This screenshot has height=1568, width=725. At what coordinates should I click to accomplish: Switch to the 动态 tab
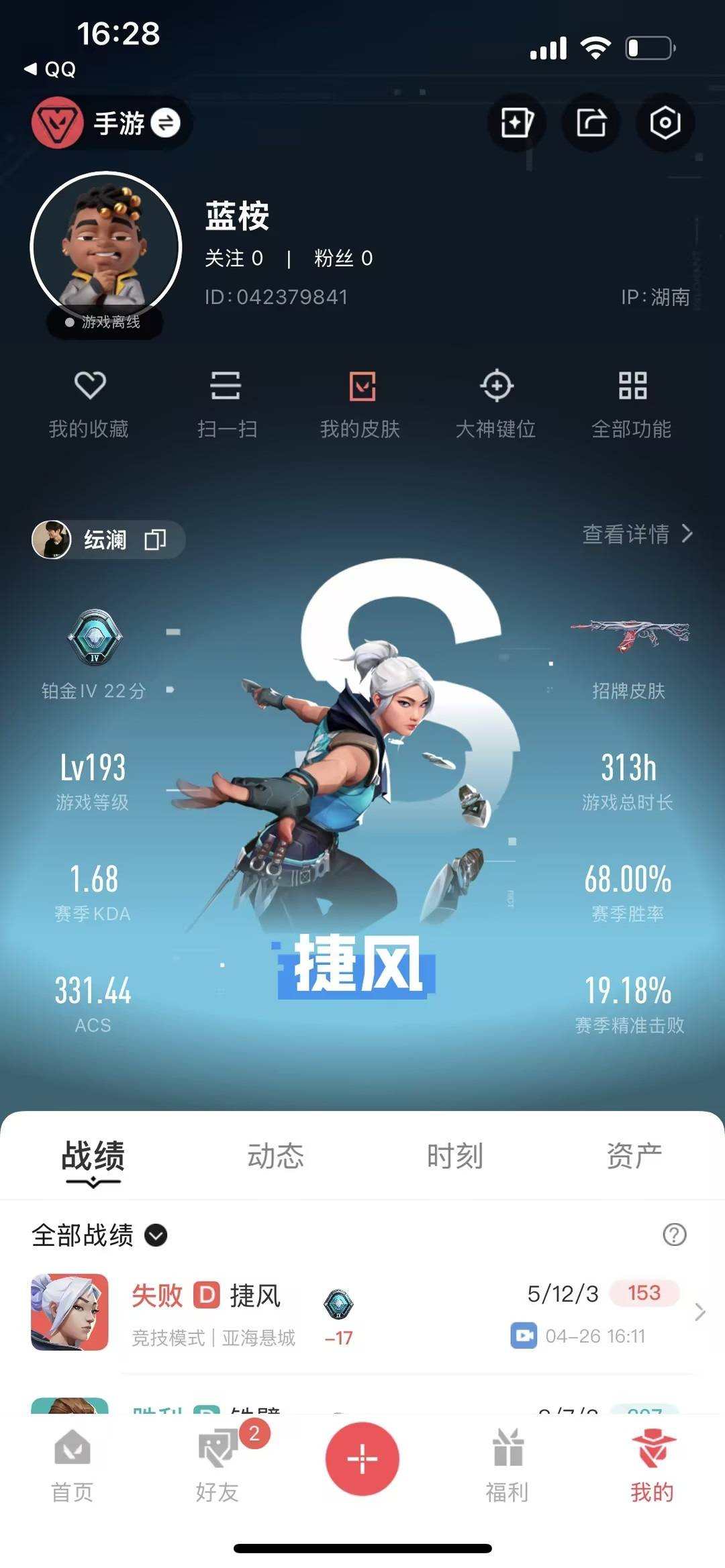tap(277, 1154)
